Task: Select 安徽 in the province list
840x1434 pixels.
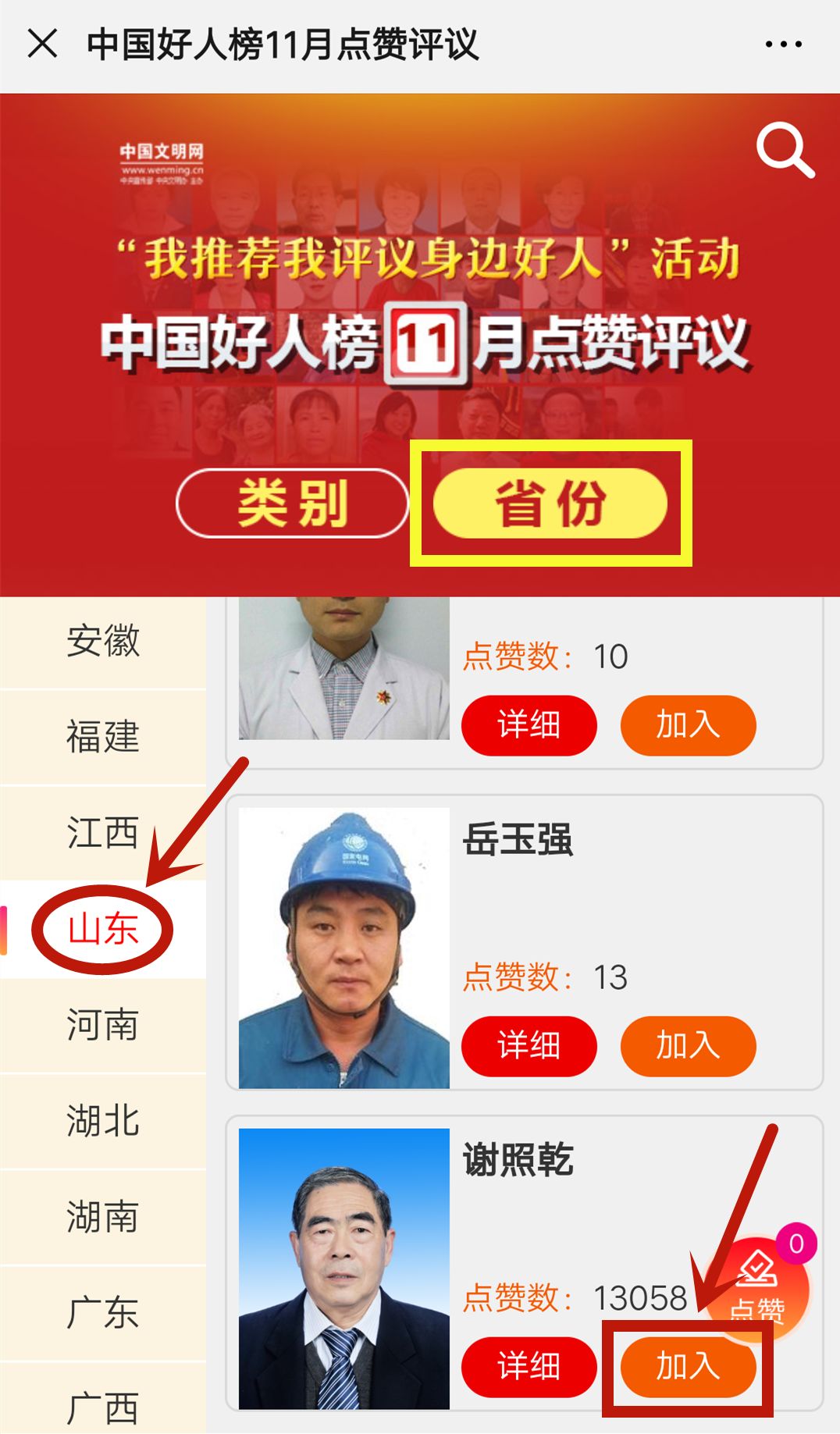Action: pyautogui.click(x=103, y=642)
